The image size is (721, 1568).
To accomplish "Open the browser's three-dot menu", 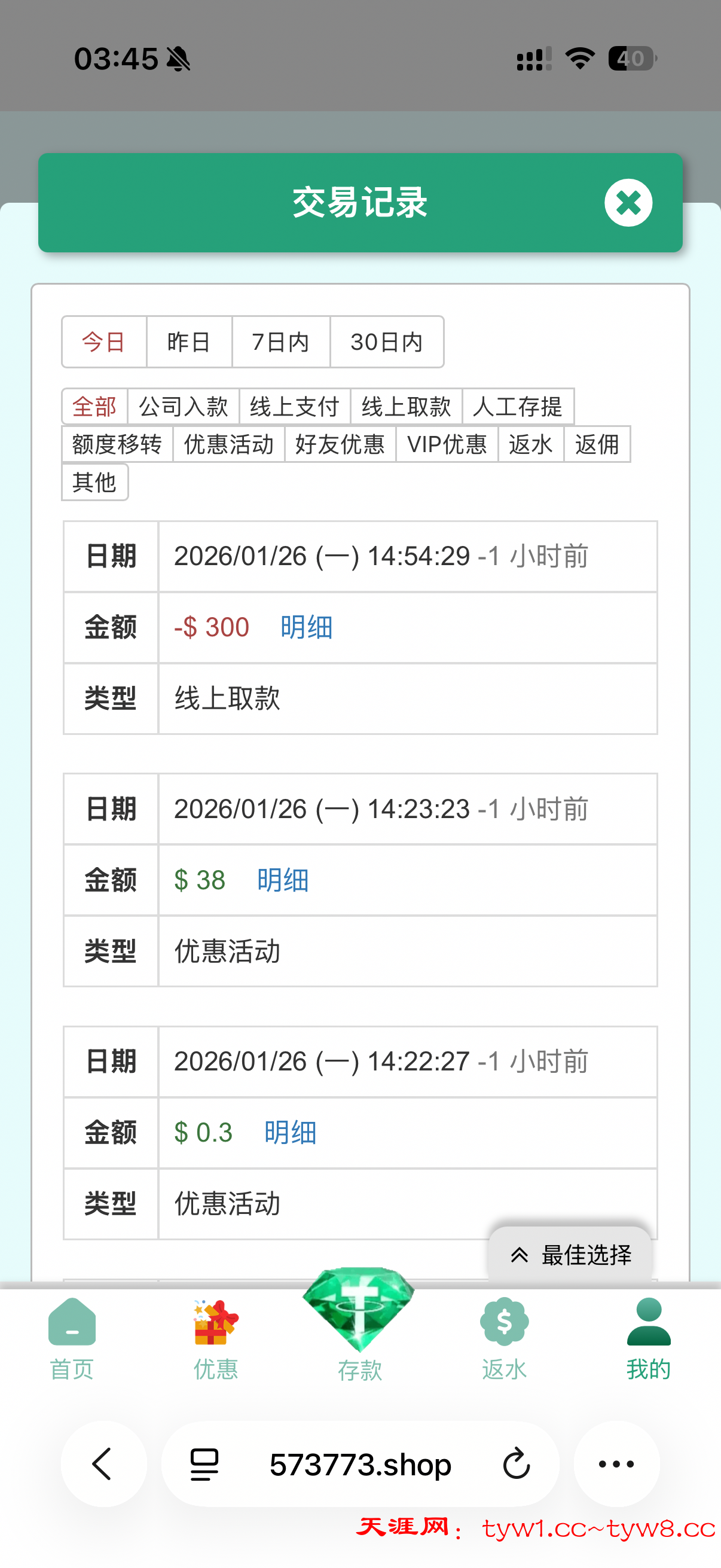I will tap(616, 1463).
